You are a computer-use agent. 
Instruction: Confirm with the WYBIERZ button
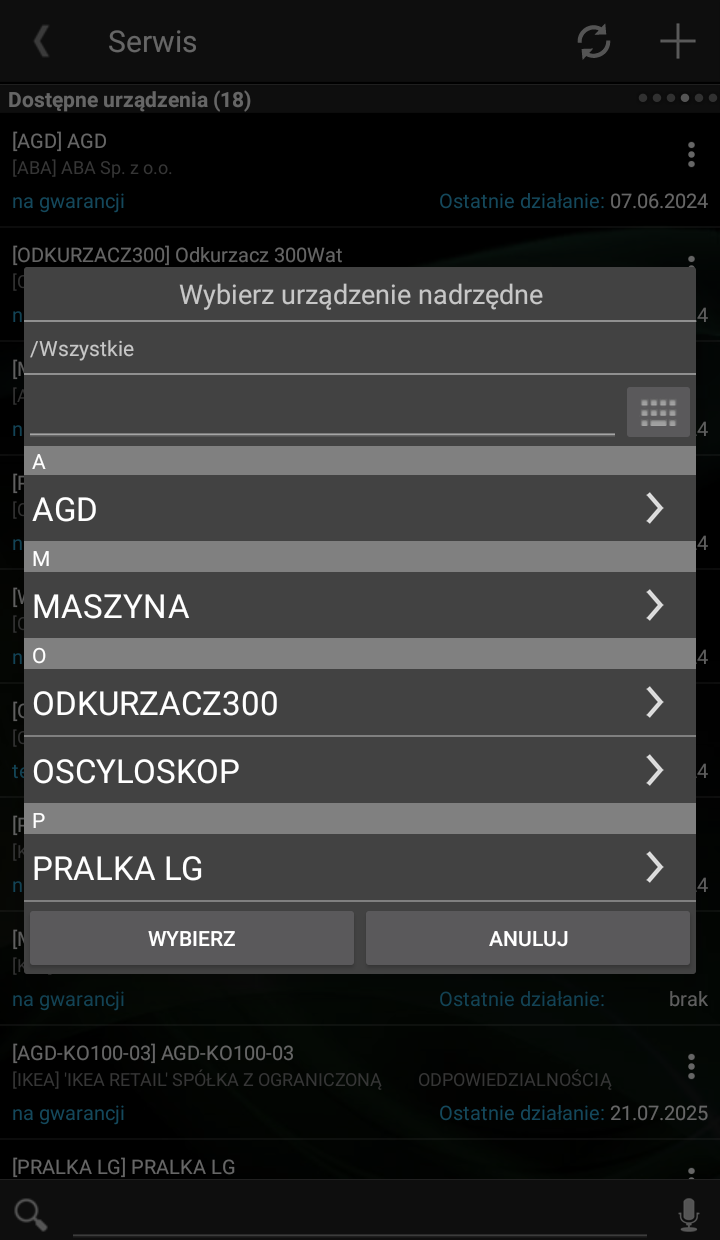192,938
